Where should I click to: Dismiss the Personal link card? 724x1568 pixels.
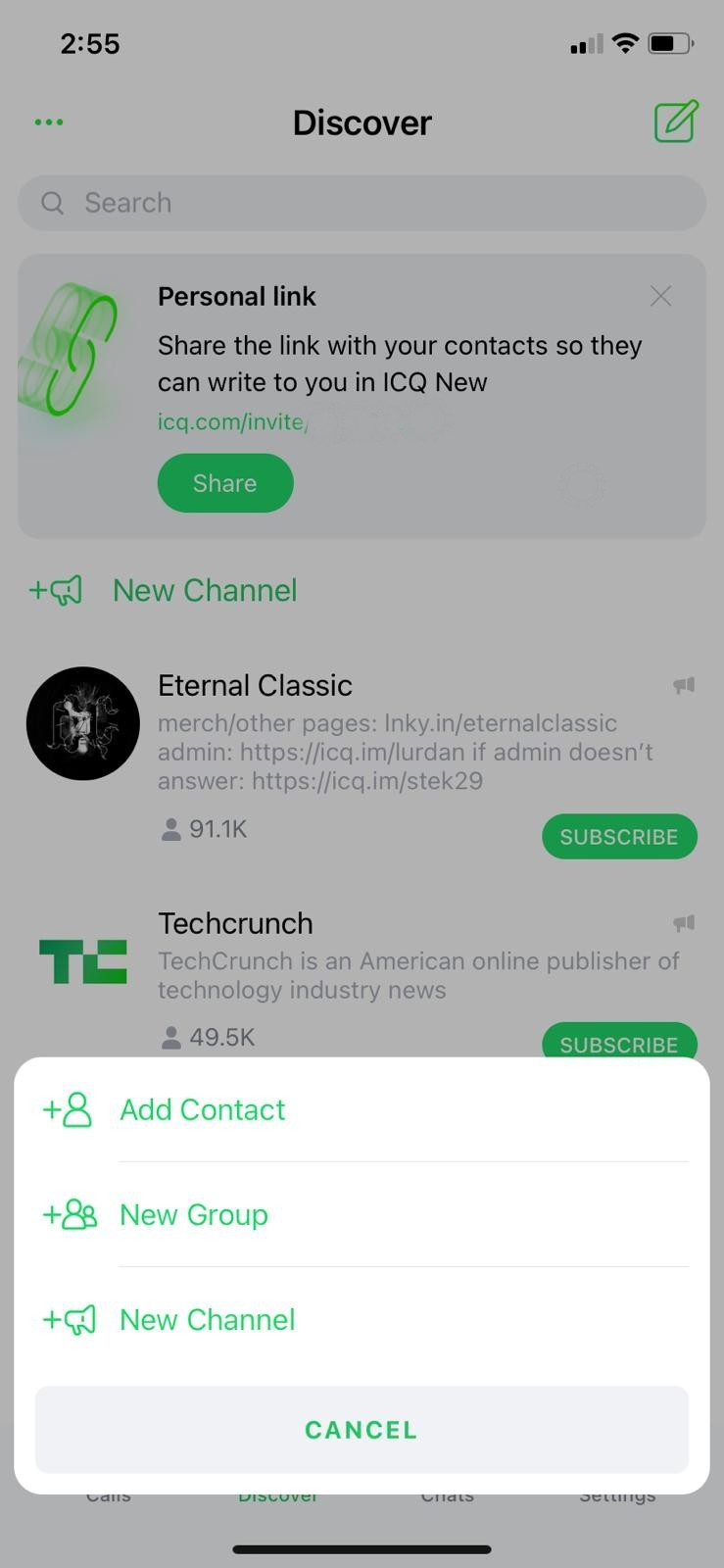pyautogui.click(x=660, y=296)
